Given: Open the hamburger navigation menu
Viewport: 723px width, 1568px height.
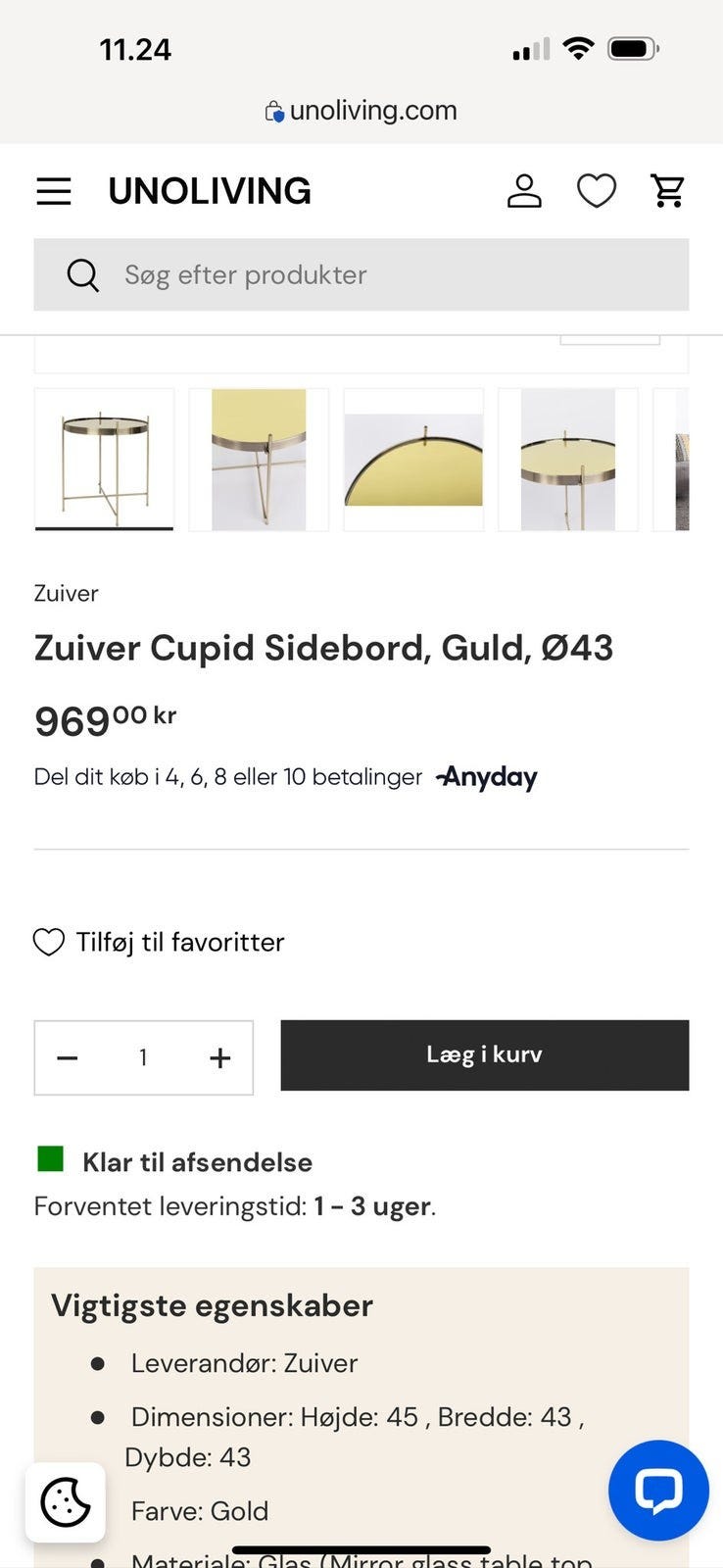Looking at the screenshot, I should [54, 191].
